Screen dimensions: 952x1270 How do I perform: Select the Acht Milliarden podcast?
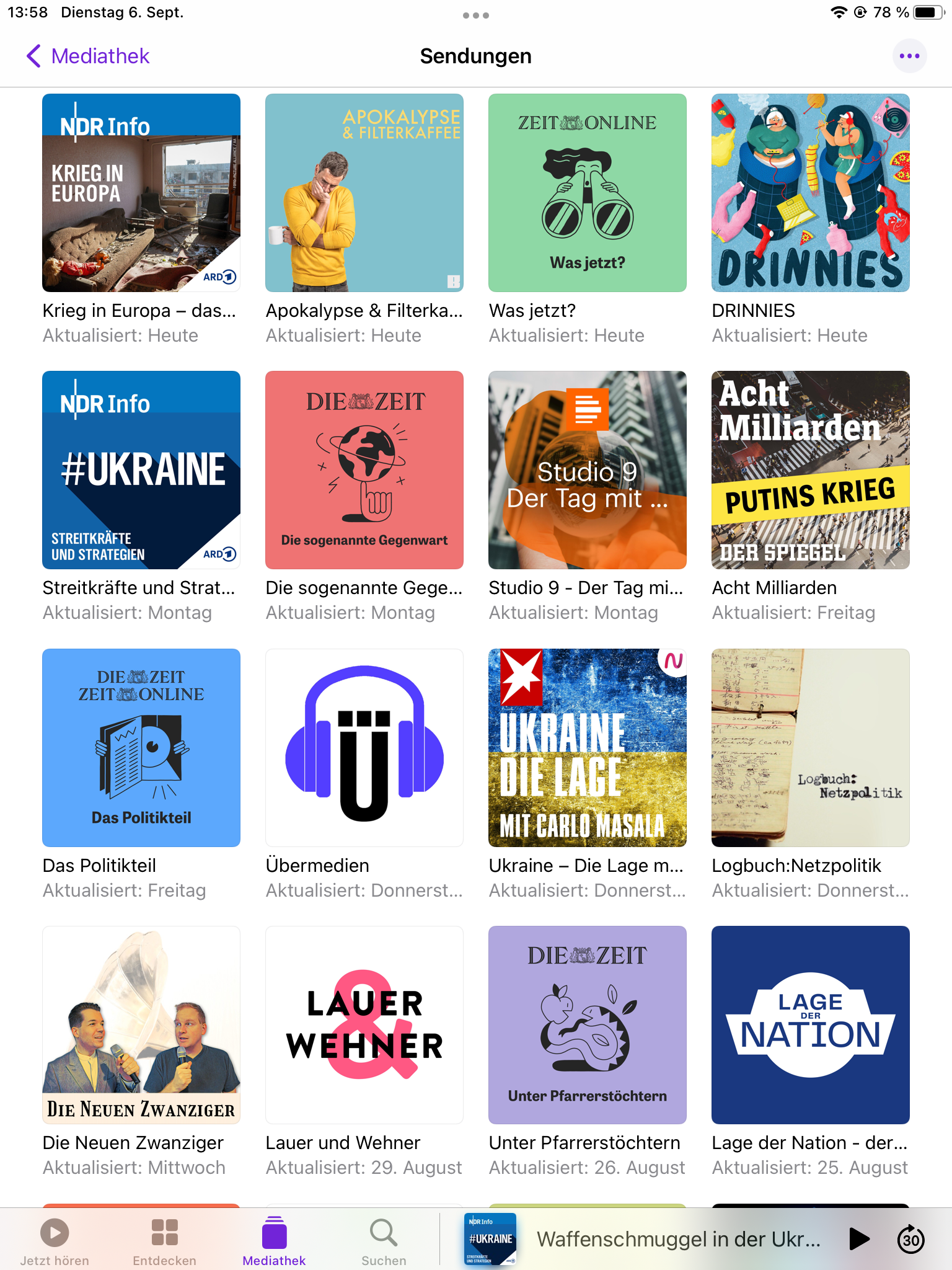click(x=811, y=470)
